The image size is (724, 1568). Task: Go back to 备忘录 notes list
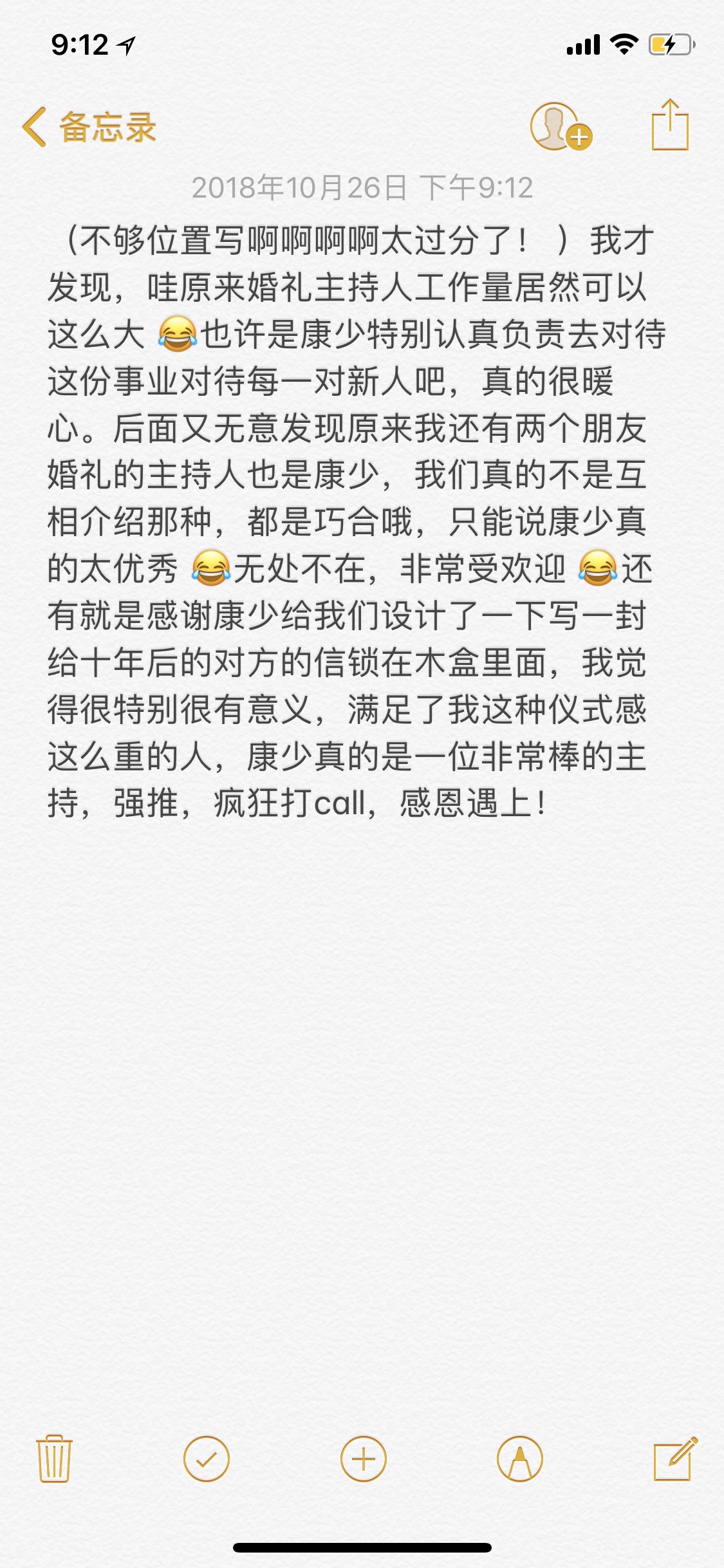click(x=89, y=127)
